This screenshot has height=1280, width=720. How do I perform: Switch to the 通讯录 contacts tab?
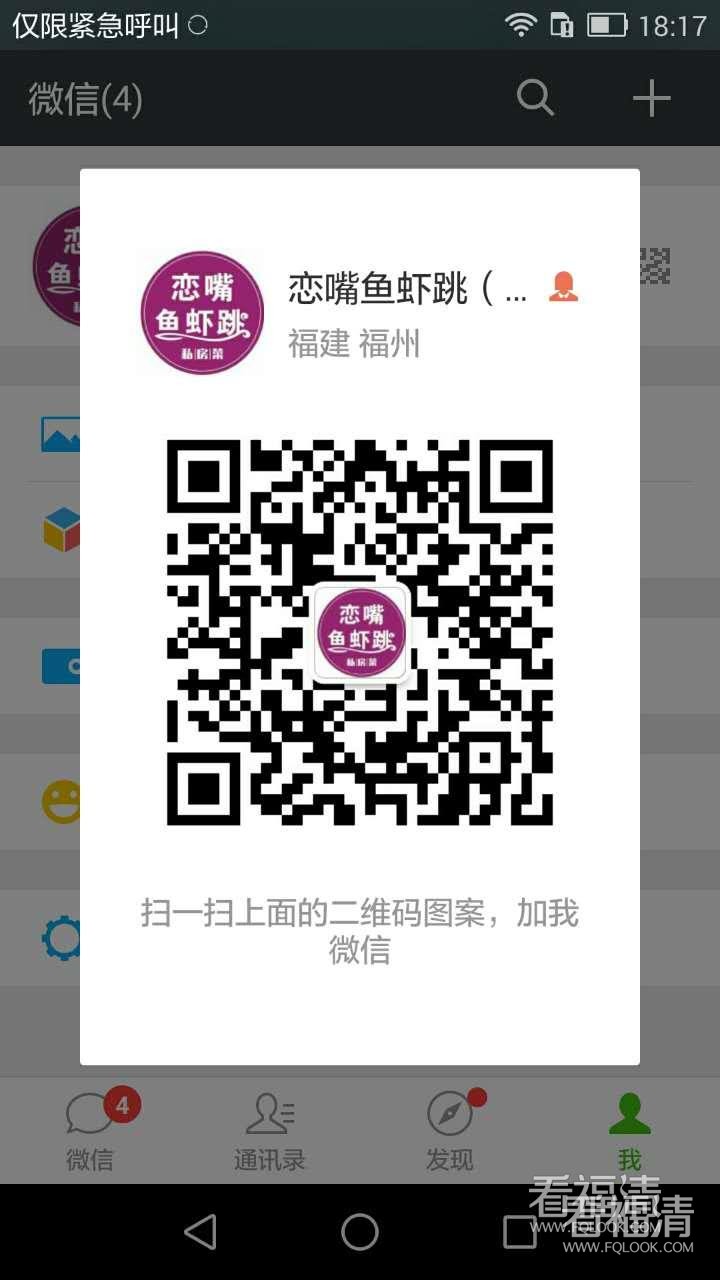(x=269, y=1130)
